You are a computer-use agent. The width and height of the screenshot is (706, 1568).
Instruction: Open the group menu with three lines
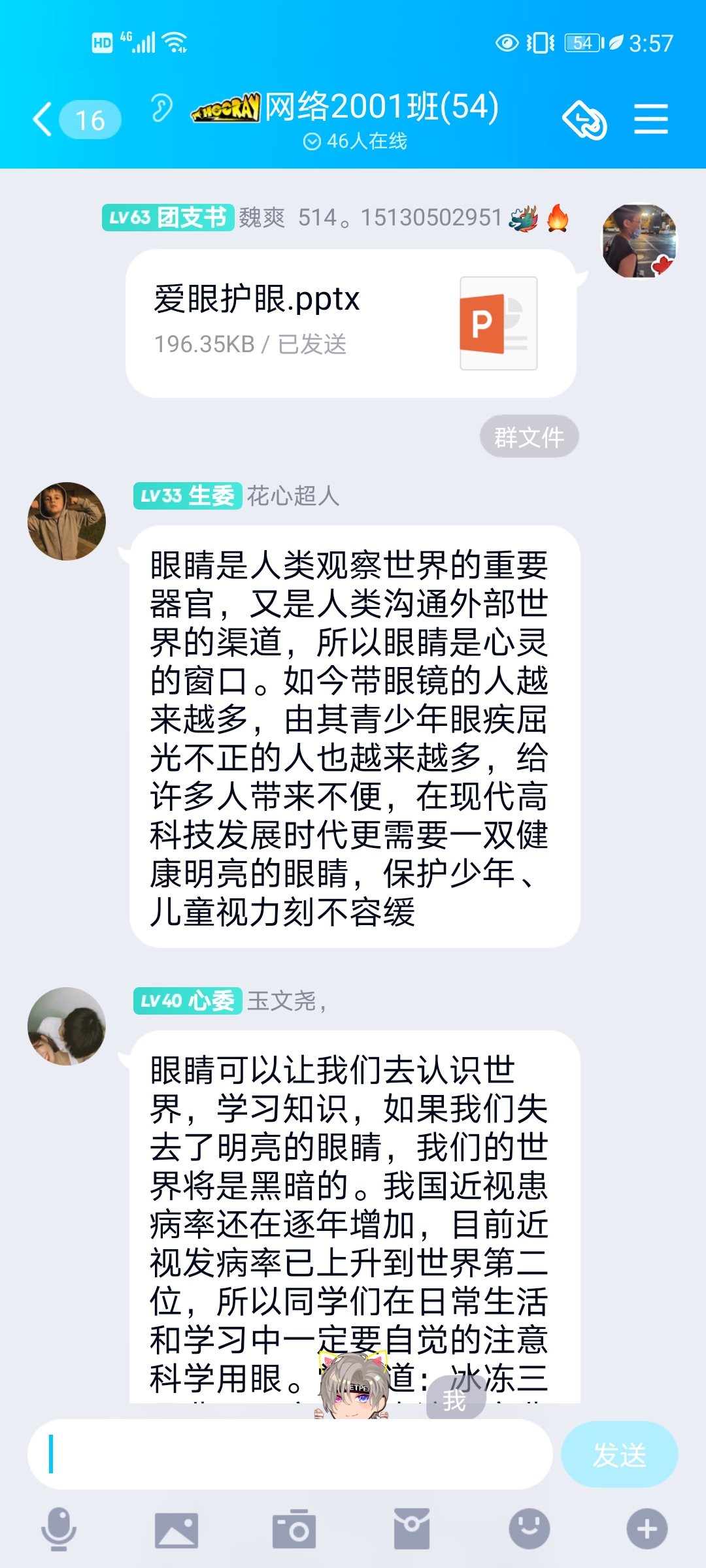[x=650, y=120]
